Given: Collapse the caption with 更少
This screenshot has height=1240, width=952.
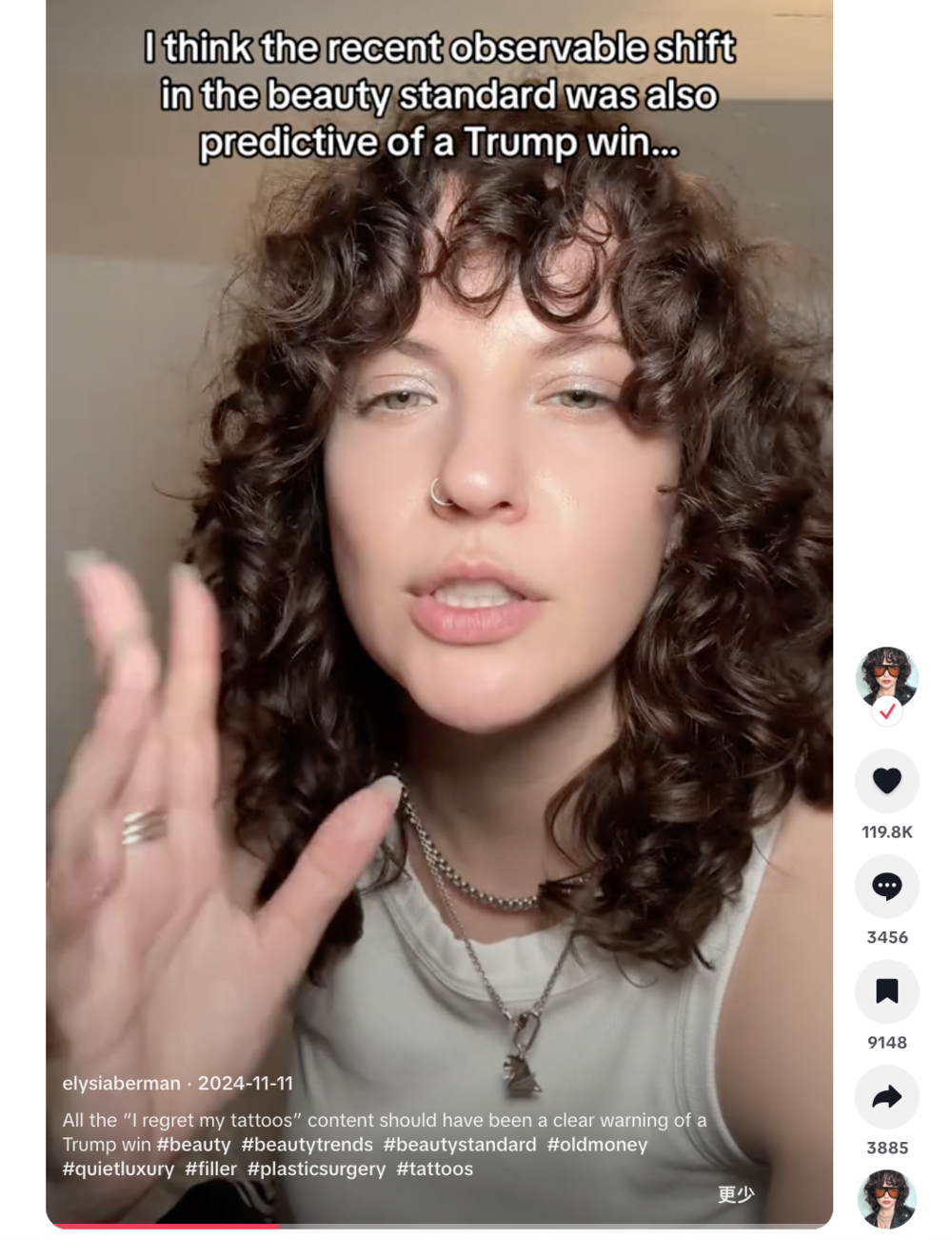Looking at the screenshot, I should tap(735, 1194).
